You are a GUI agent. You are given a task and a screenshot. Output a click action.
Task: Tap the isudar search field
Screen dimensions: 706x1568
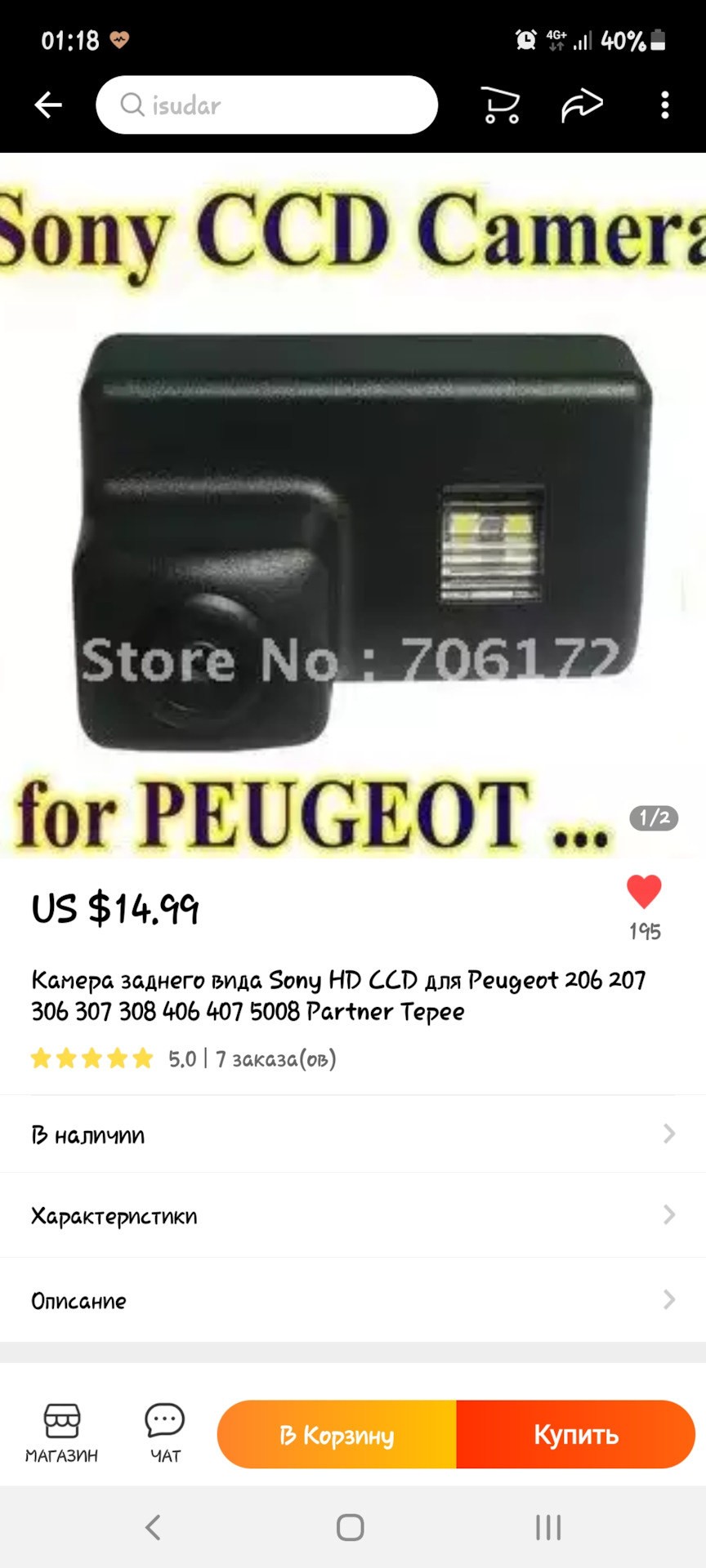pyautogui.click(x=266, y=105)
